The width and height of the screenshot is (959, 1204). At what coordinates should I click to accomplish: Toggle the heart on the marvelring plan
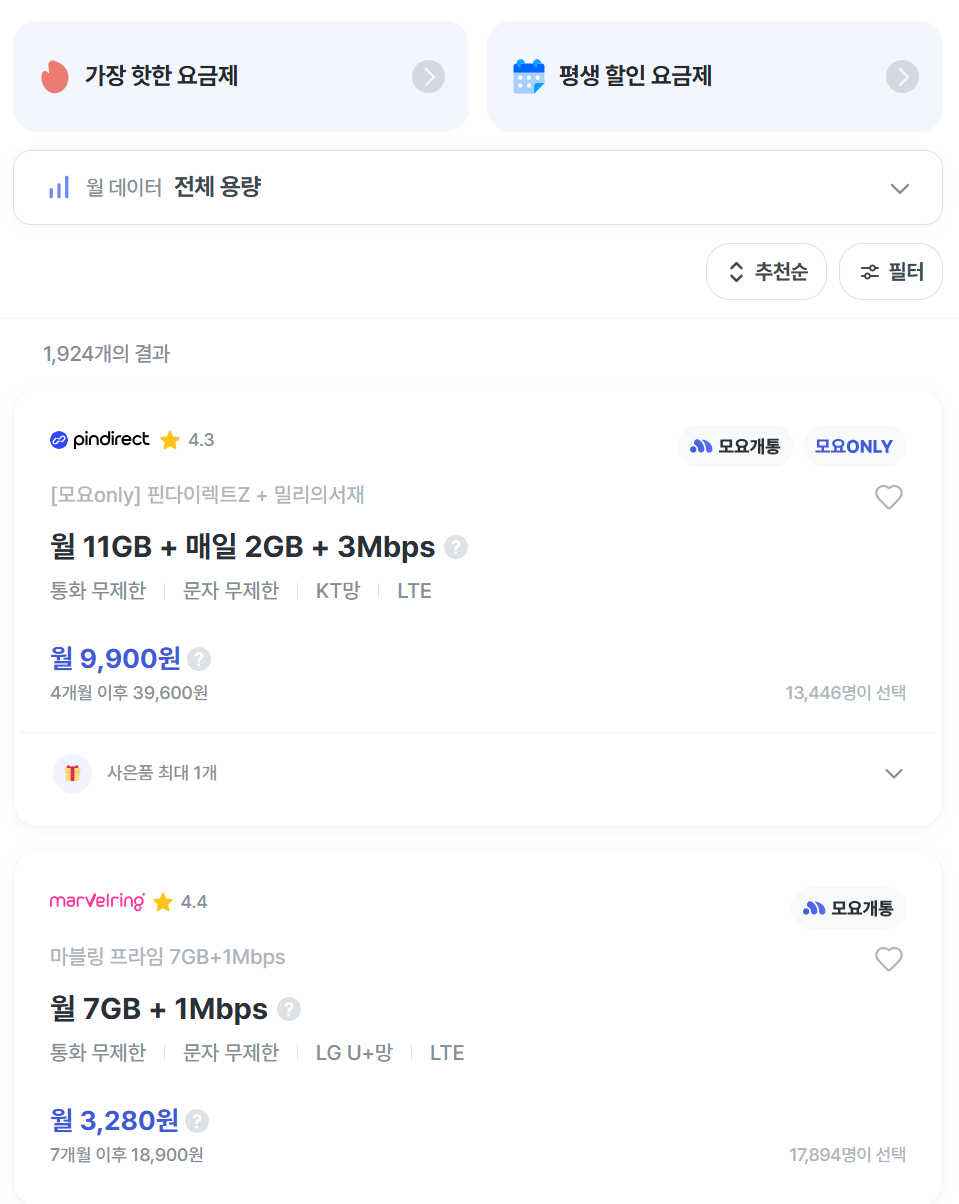[x=888, y=959]
